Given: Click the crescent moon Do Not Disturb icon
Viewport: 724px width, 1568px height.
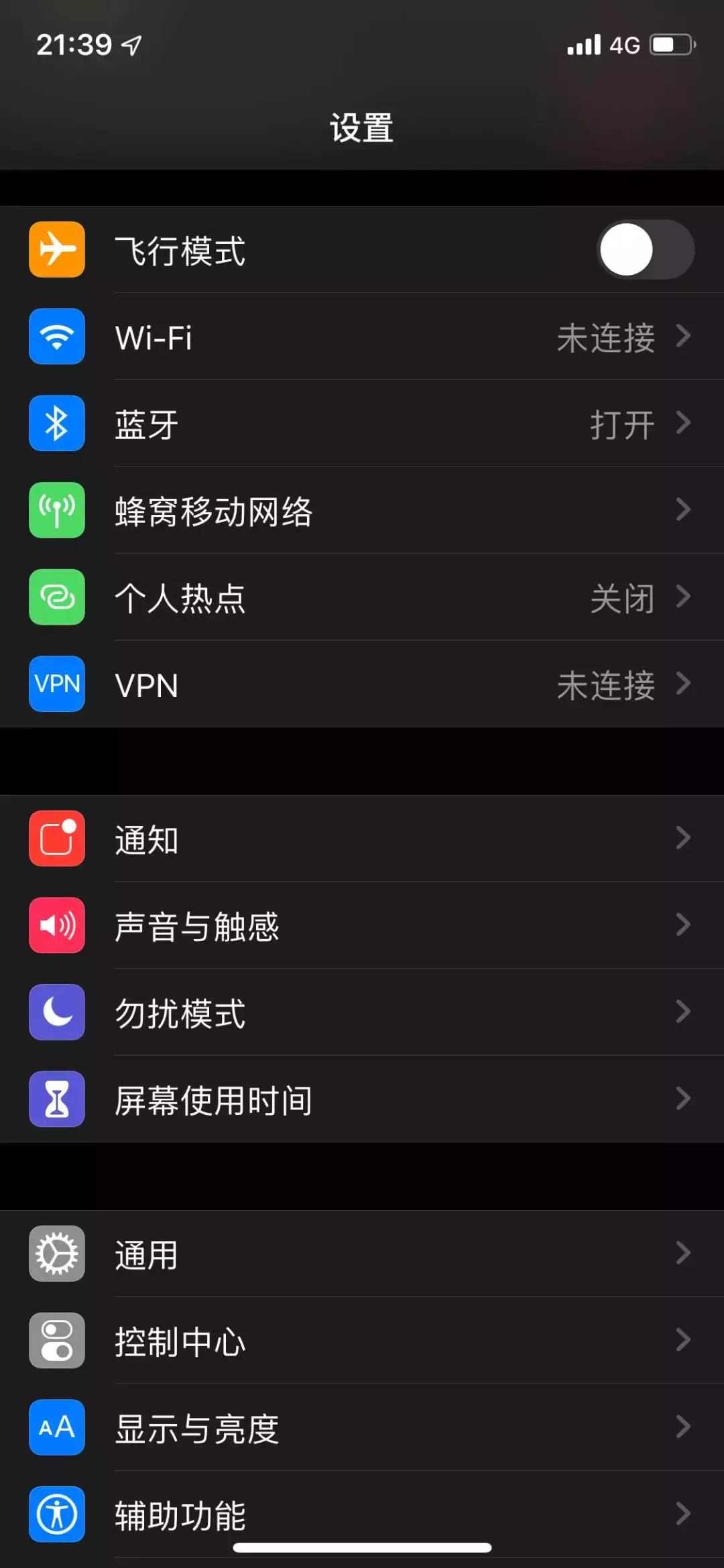Looking at the screenshot, I should [56, 1013].
